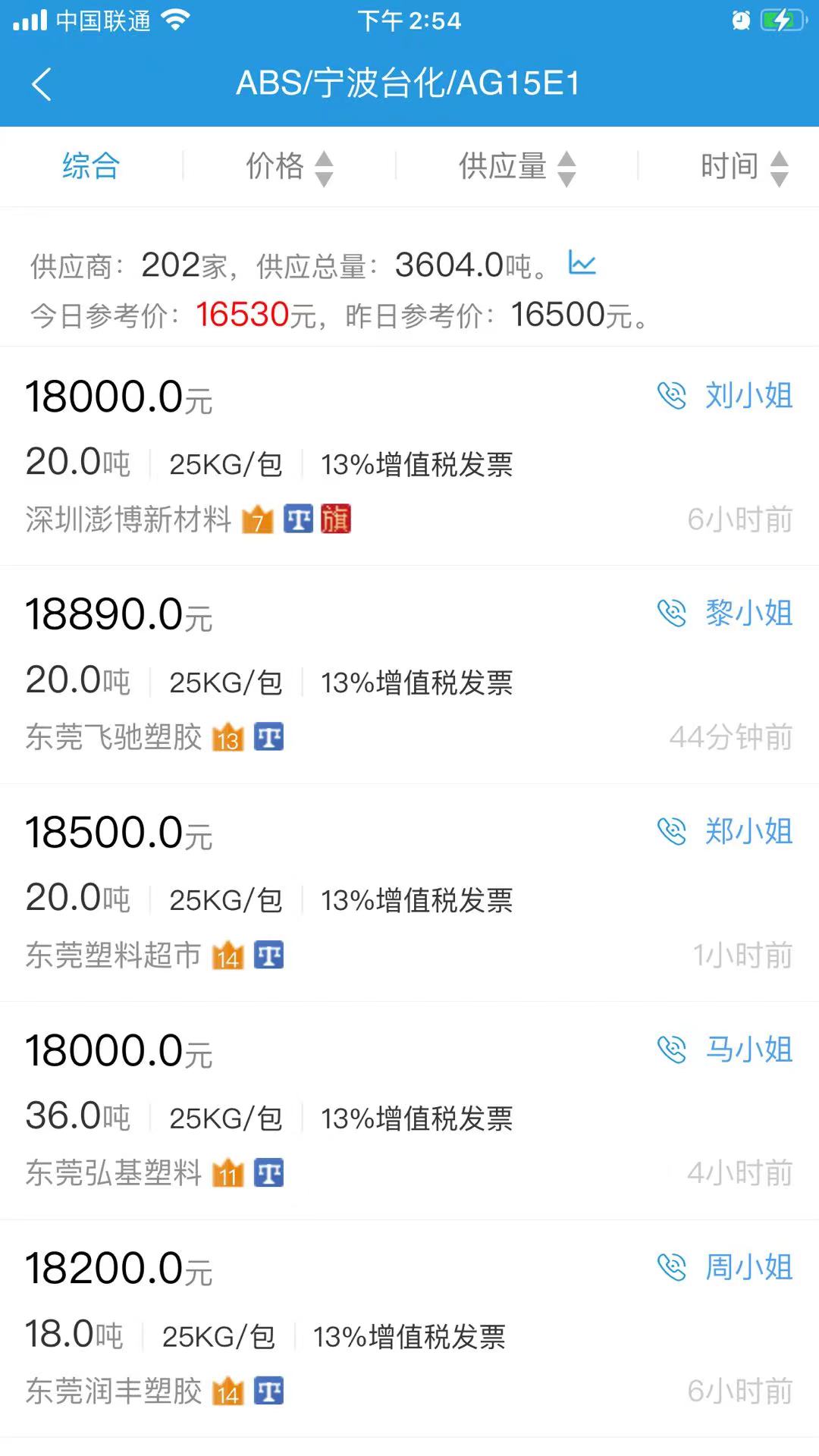Toggle the 价格 sort order arrows
Viewport: 819px width, 1456px height.
(325, 167)
